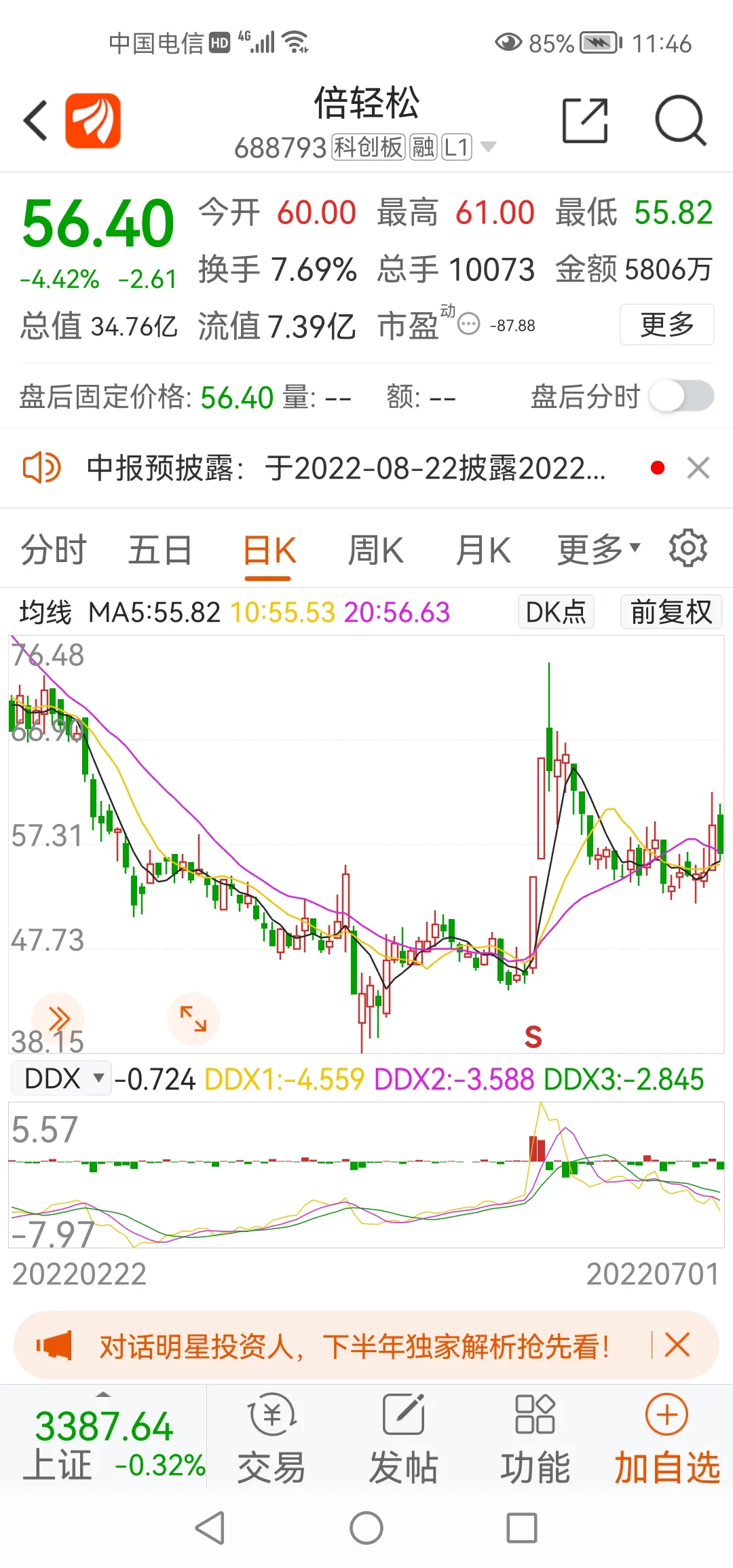The width and height of the screenshot is (733, 1568).
Task: Open the DDX indicator dropdown
Action: pos(62,1079)
